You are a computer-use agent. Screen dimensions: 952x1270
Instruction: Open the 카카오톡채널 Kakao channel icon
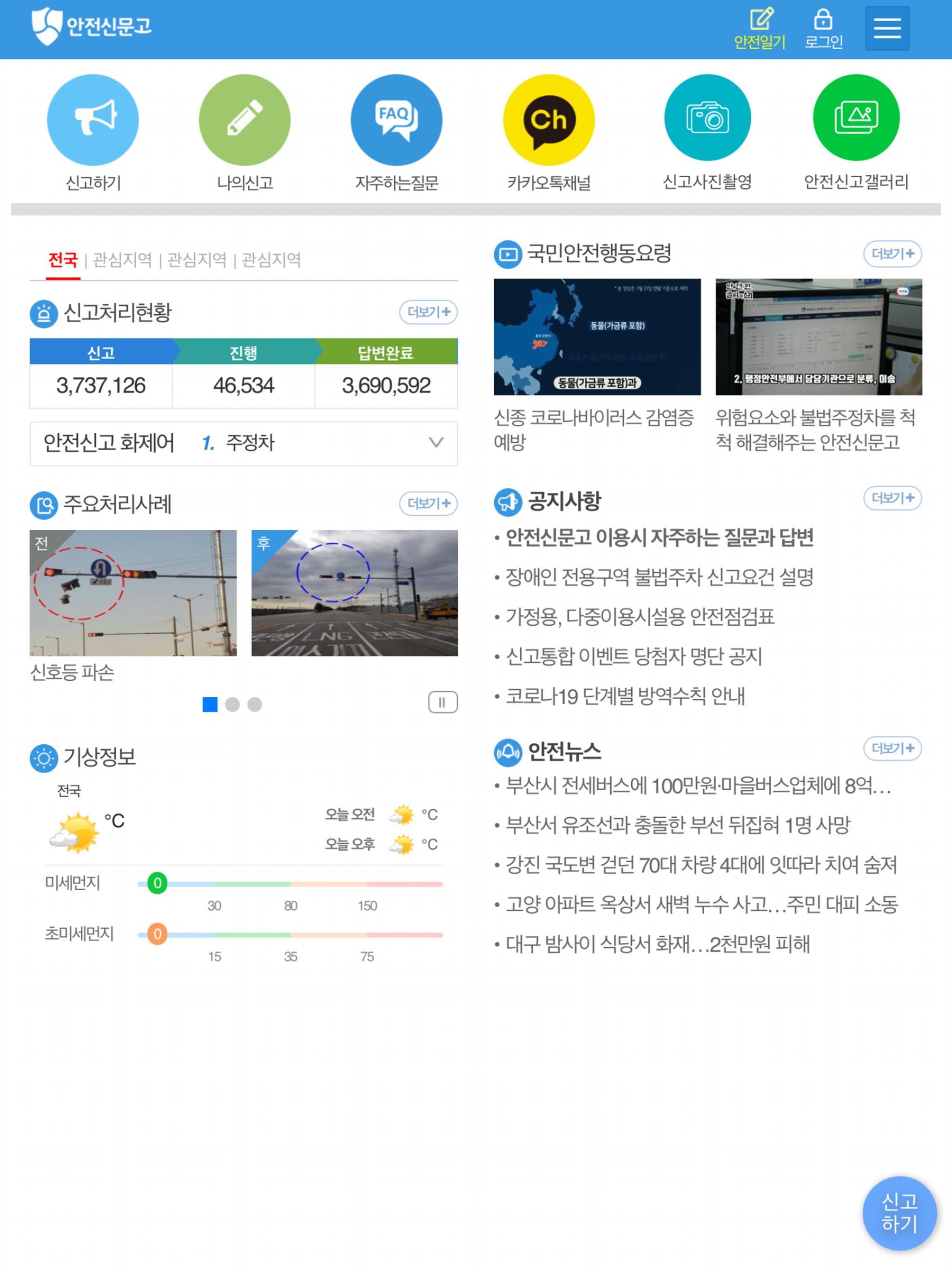click(x=549, y=119)
